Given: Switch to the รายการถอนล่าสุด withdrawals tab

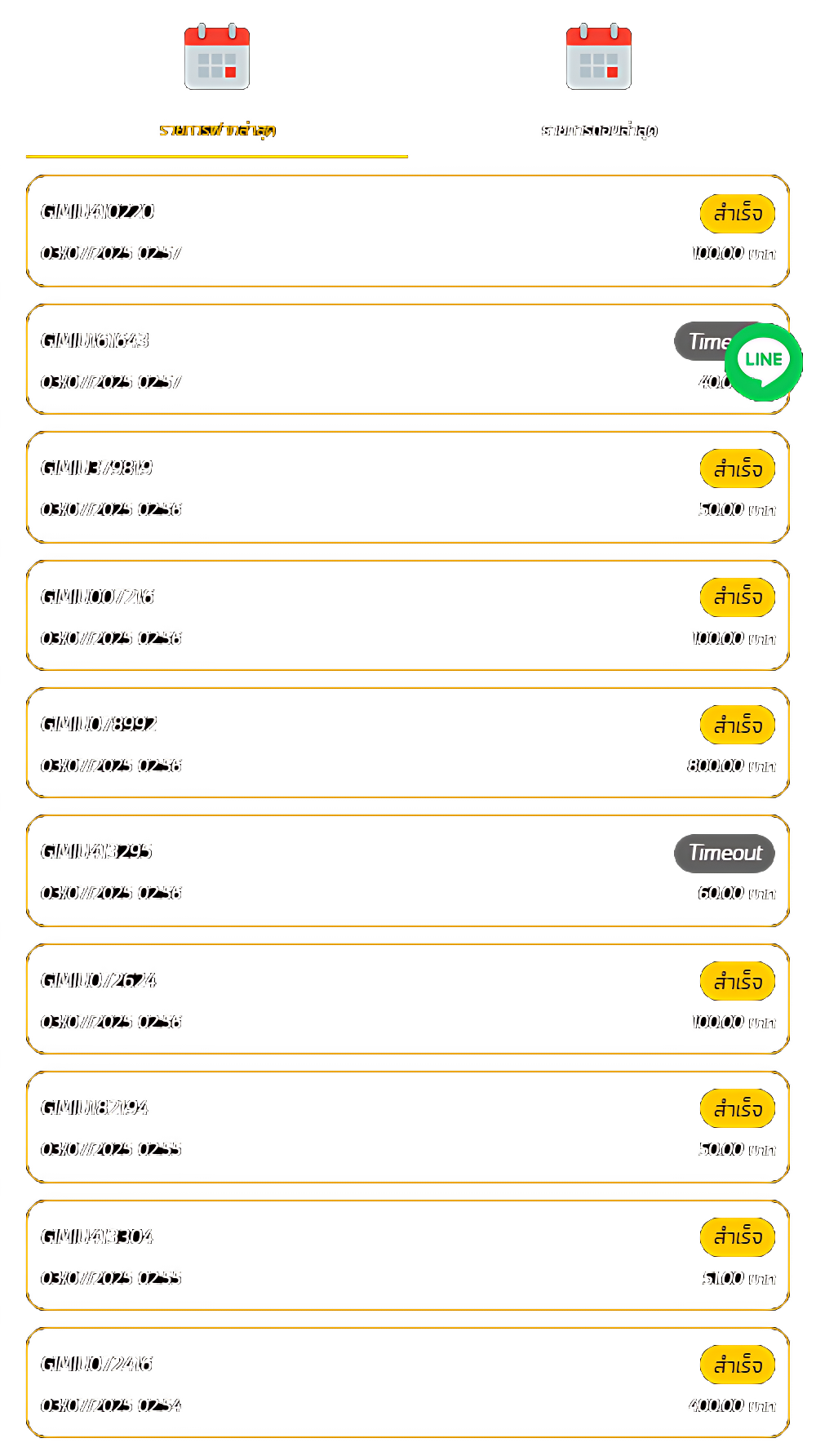Looking at the screenshot, I should pos(599,129).
